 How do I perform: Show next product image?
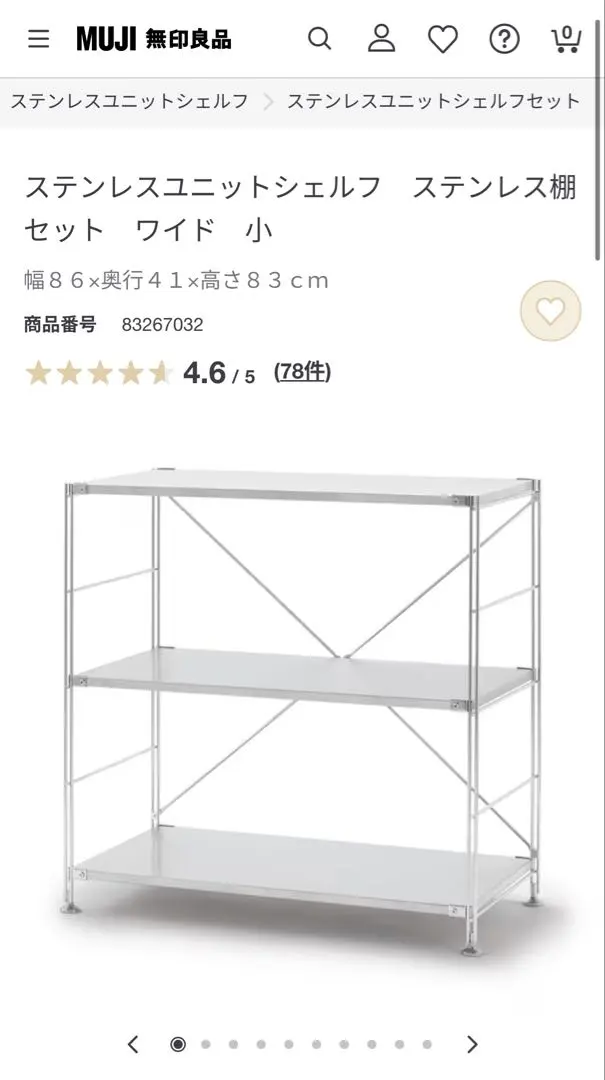tap(472, 1044)
